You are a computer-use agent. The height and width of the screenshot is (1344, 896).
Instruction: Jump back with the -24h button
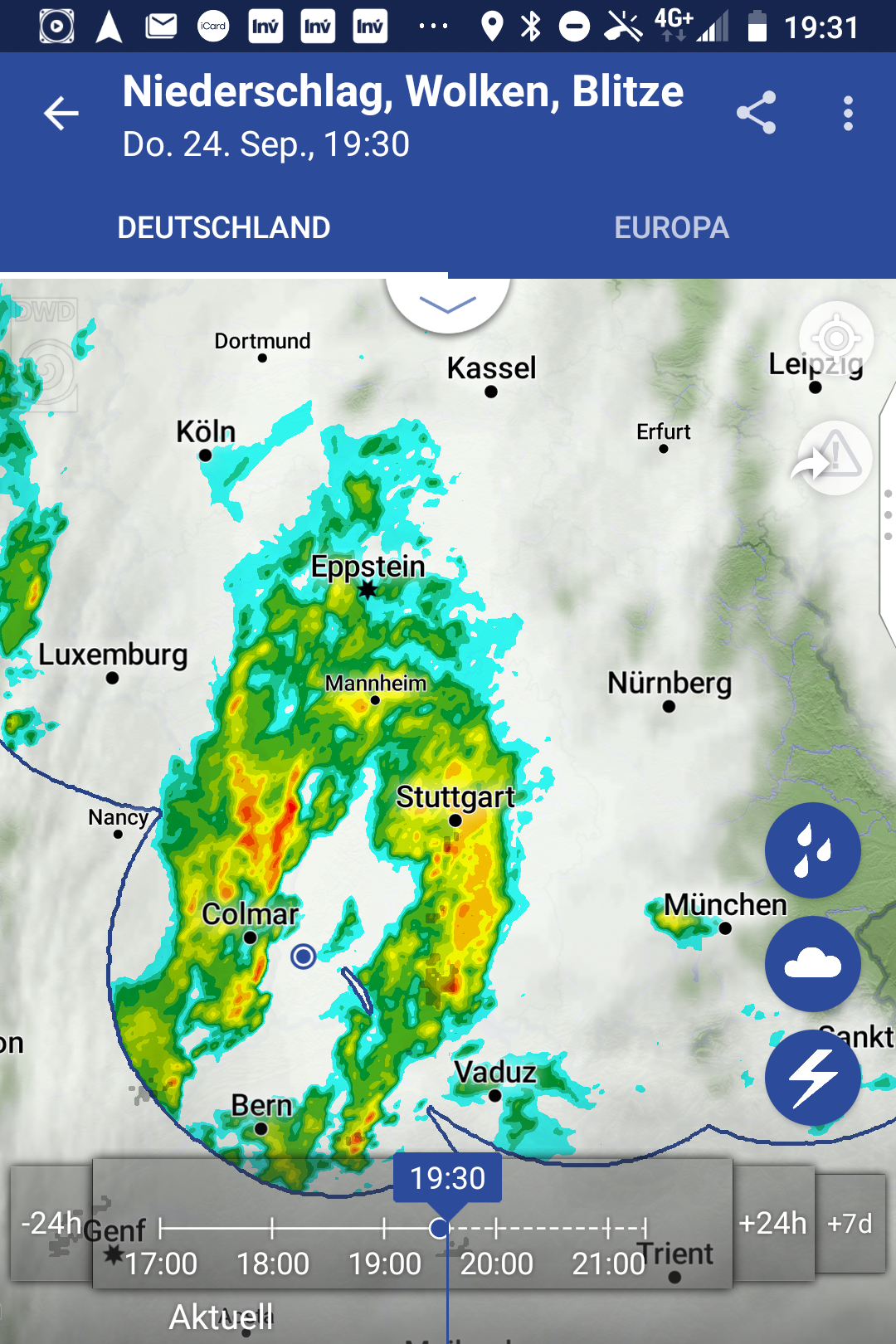click(x=51, y=1224)
